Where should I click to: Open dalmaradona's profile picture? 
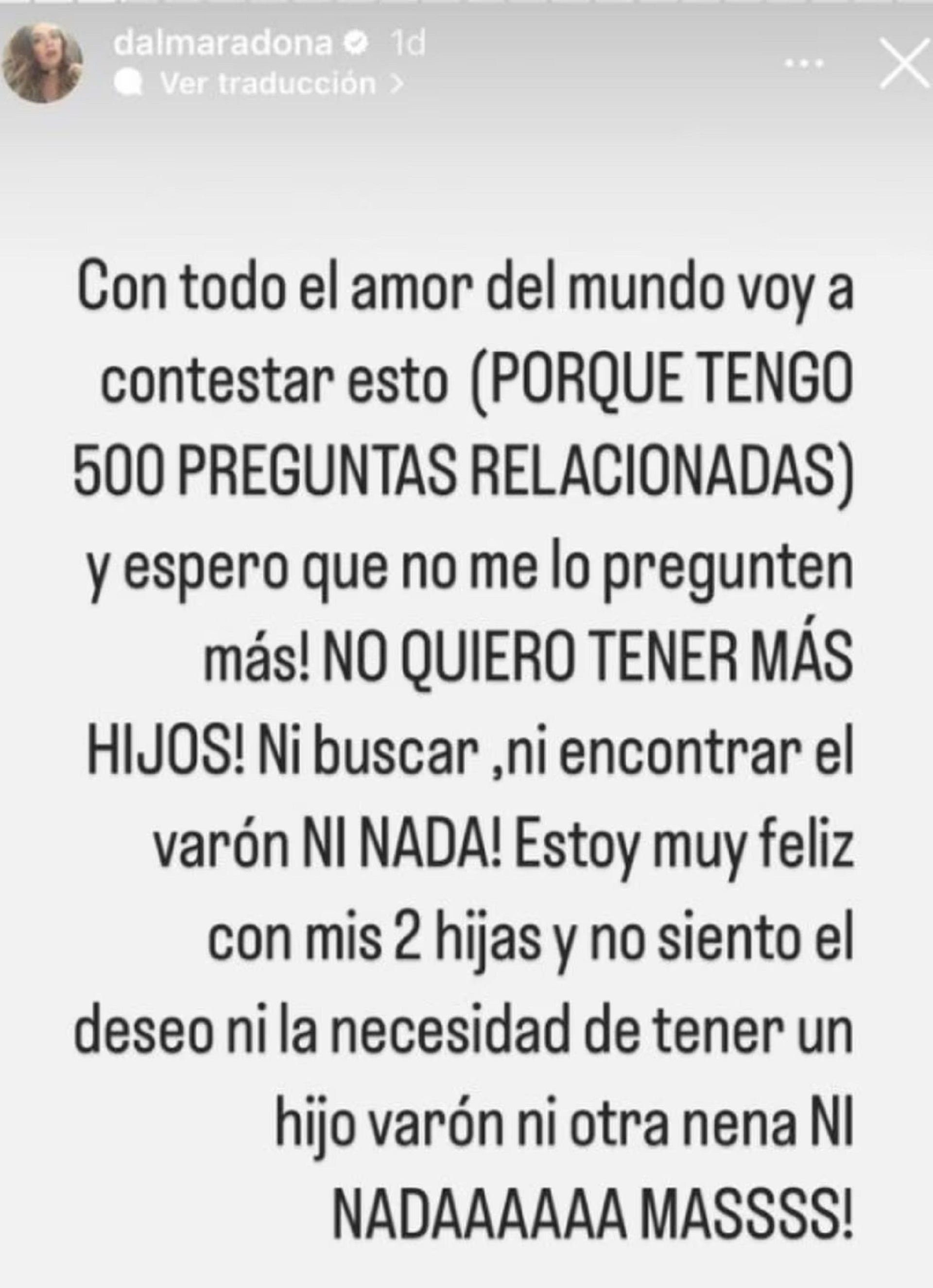[42, 63]
